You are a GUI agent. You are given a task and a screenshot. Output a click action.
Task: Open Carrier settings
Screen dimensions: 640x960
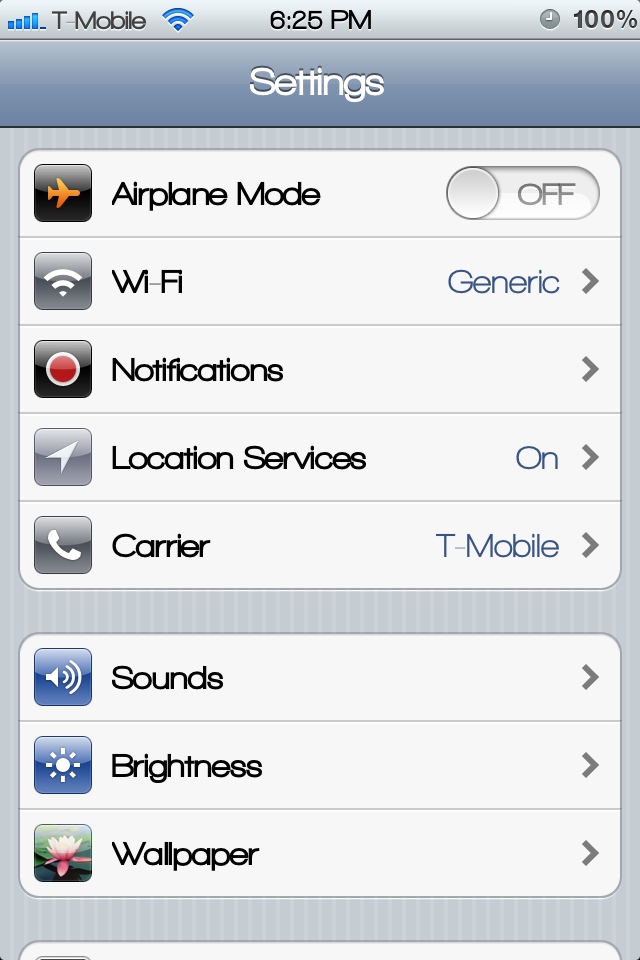[320, 546]
